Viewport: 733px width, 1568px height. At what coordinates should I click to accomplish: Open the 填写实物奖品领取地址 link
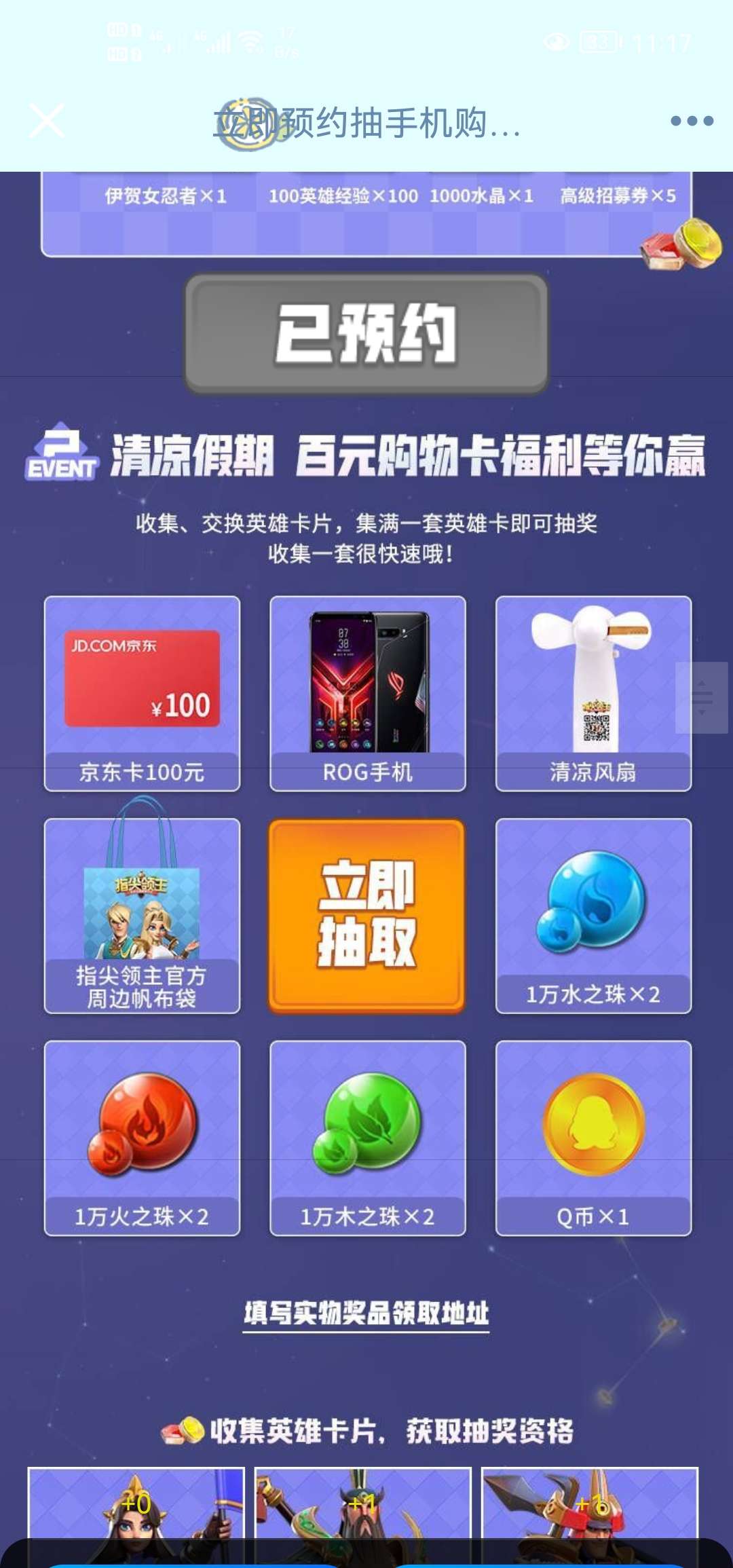click(366, 1313)
